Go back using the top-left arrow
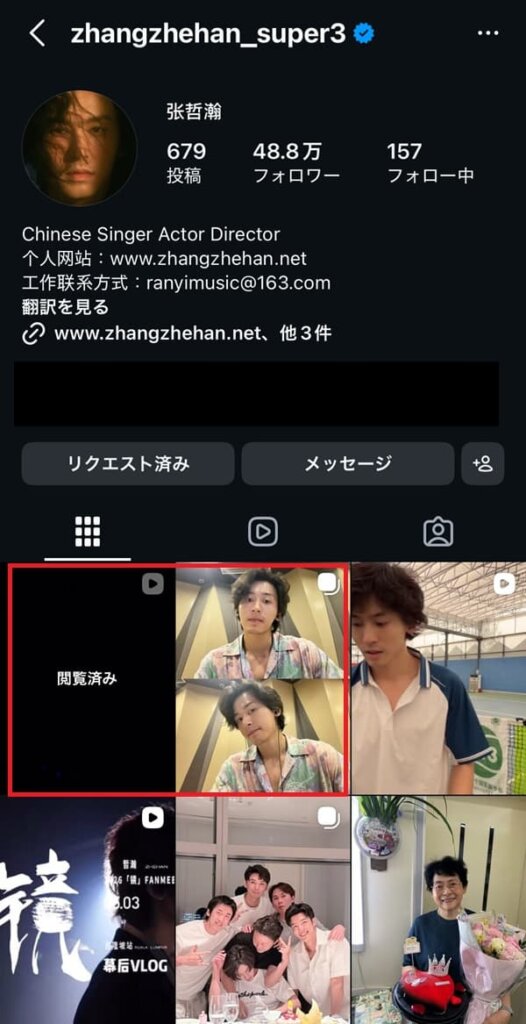This screenshot has width=526, height=1024. pyautogui.click(x=37, y=33)
